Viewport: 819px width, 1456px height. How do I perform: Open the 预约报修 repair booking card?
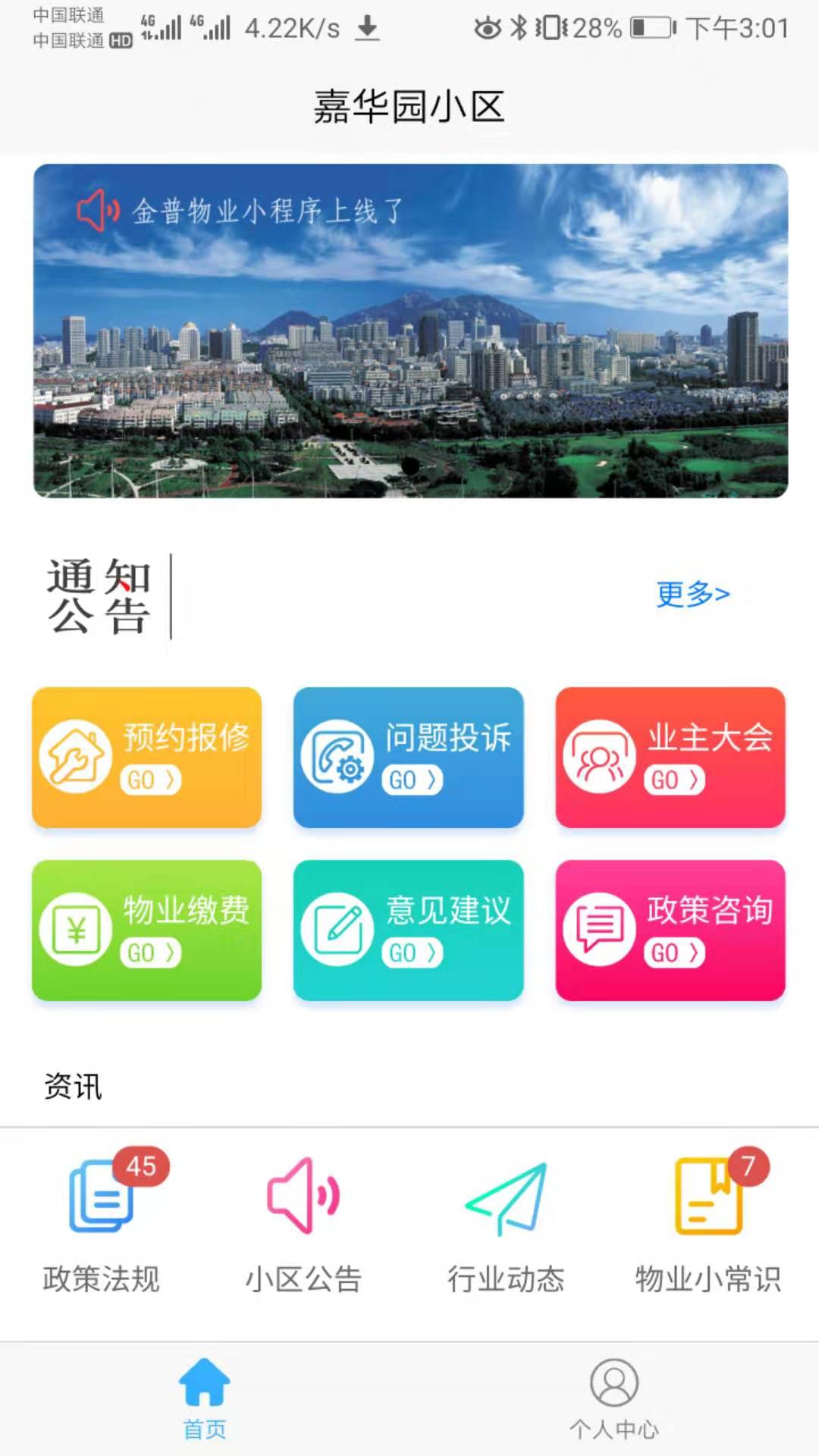(x=147, y=757)
